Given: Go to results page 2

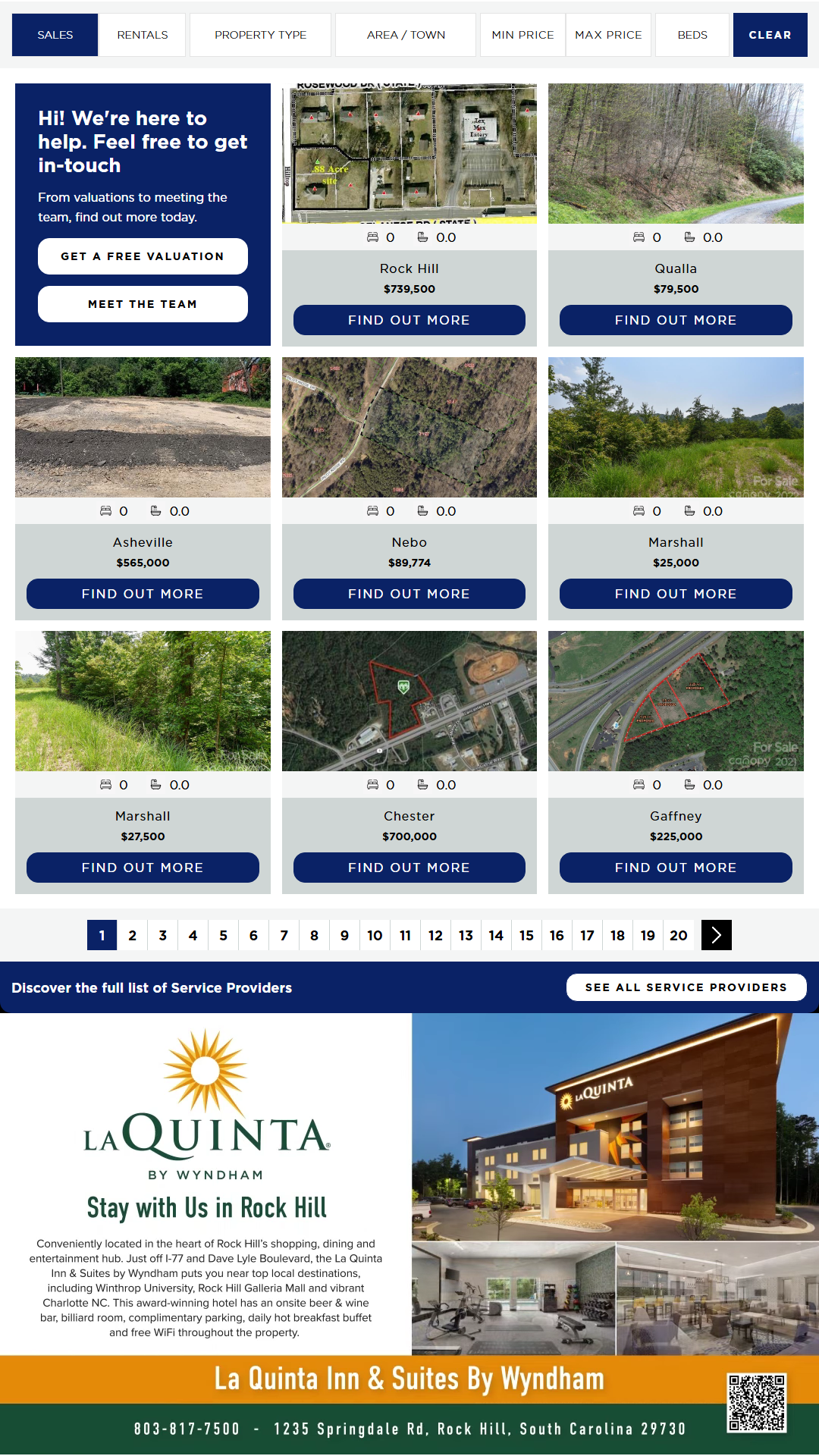Looking at the screenshot, I should [132, 935].
